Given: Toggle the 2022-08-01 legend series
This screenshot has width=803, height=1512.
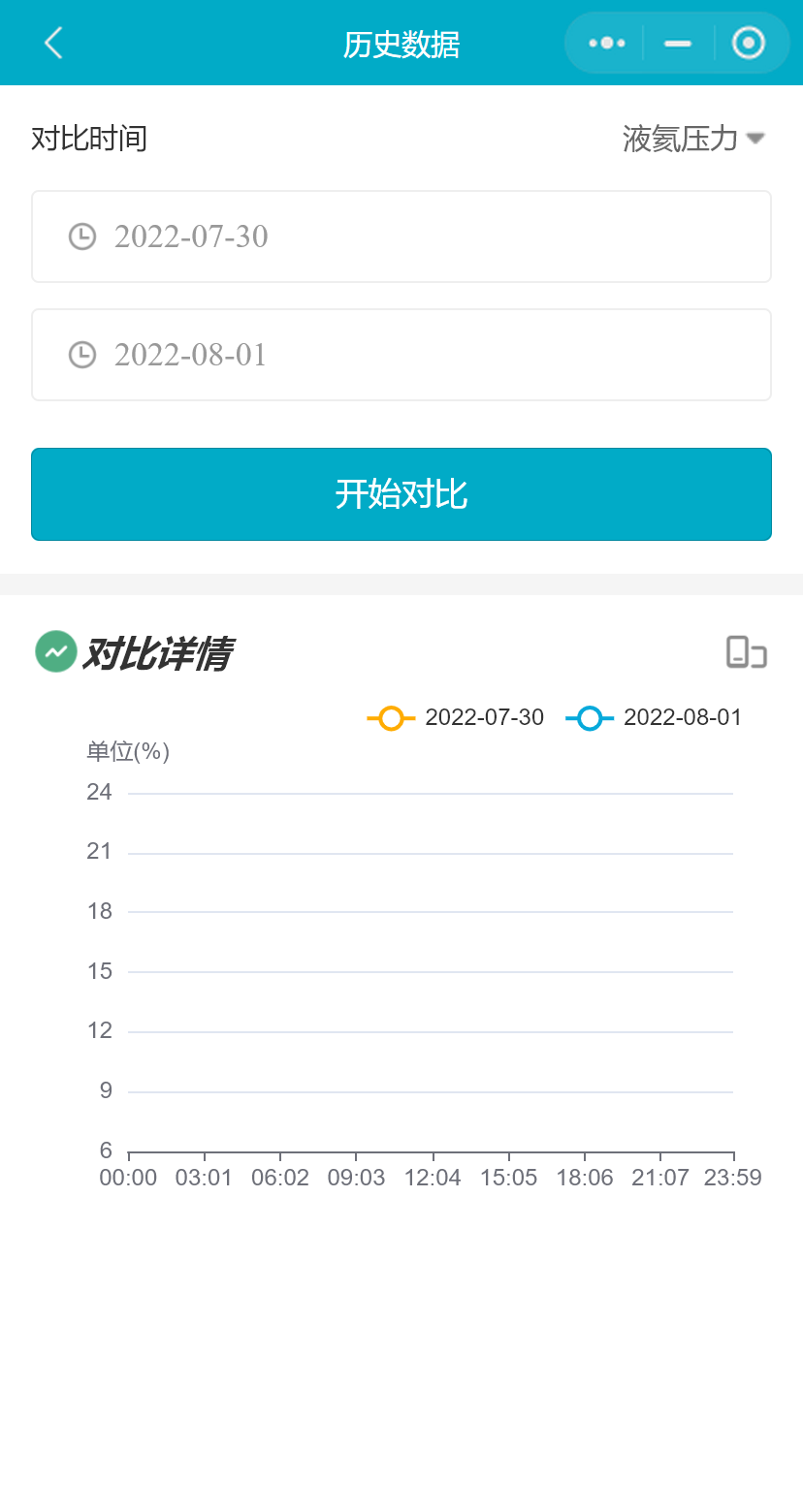Looking at the screenshot, I should (x=655, y=718).
